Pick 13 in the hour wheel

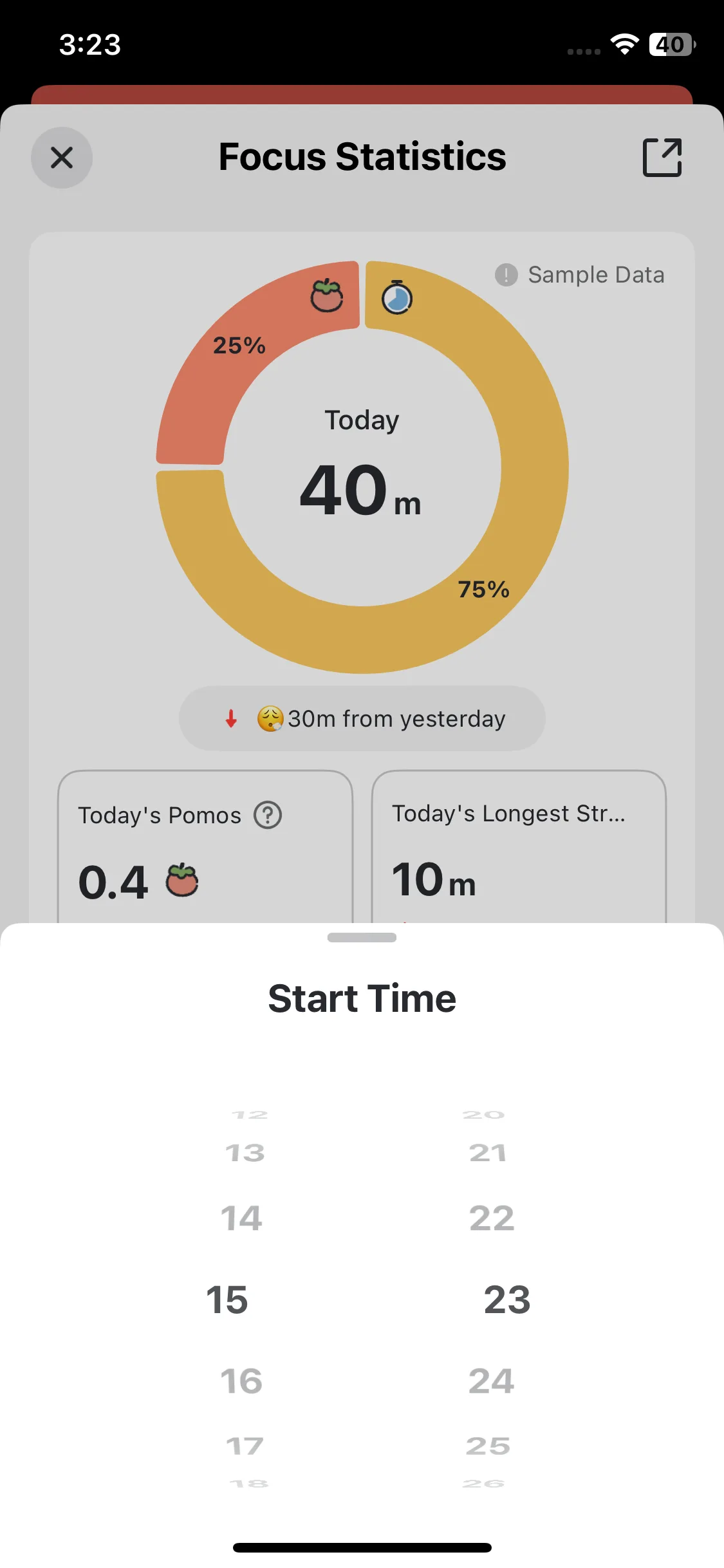tap(245, 1153)
